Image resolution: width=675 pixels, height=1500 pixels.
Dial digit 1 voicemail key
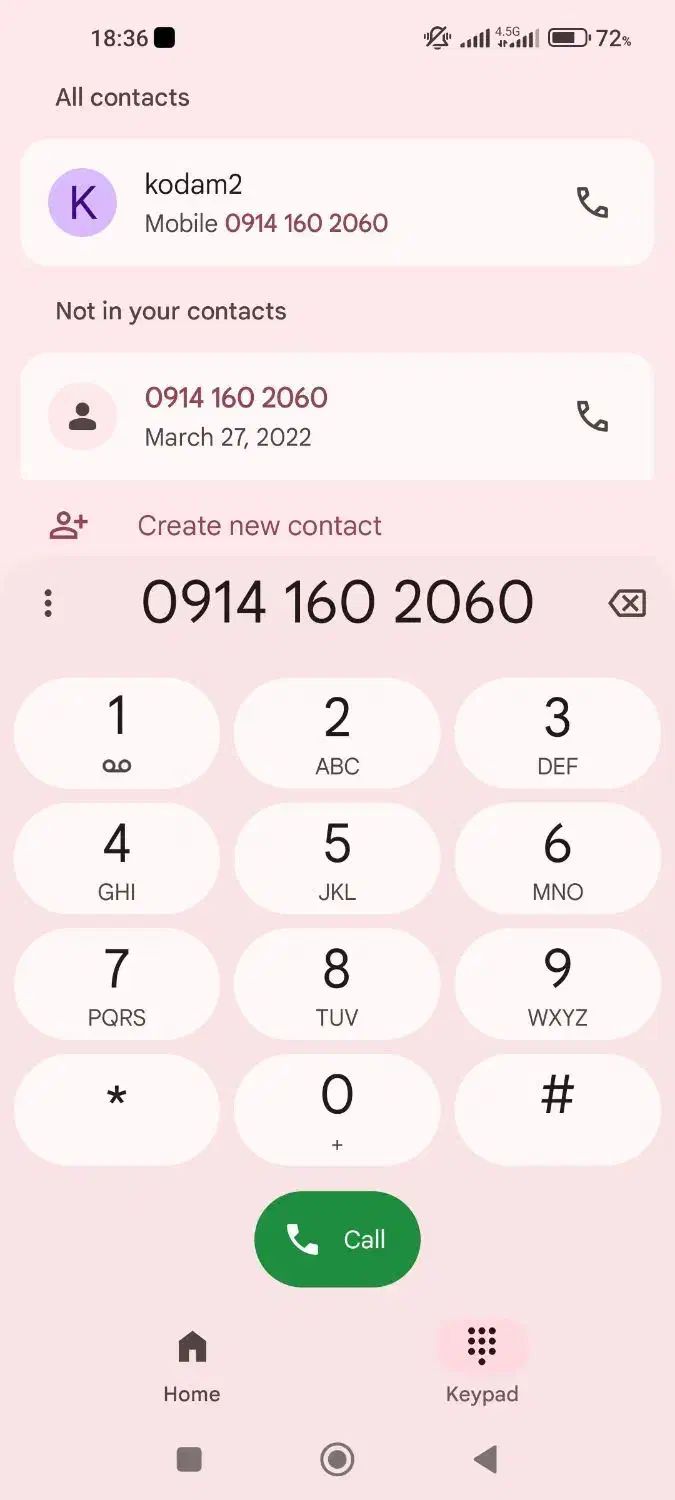[x=117, y=733]
